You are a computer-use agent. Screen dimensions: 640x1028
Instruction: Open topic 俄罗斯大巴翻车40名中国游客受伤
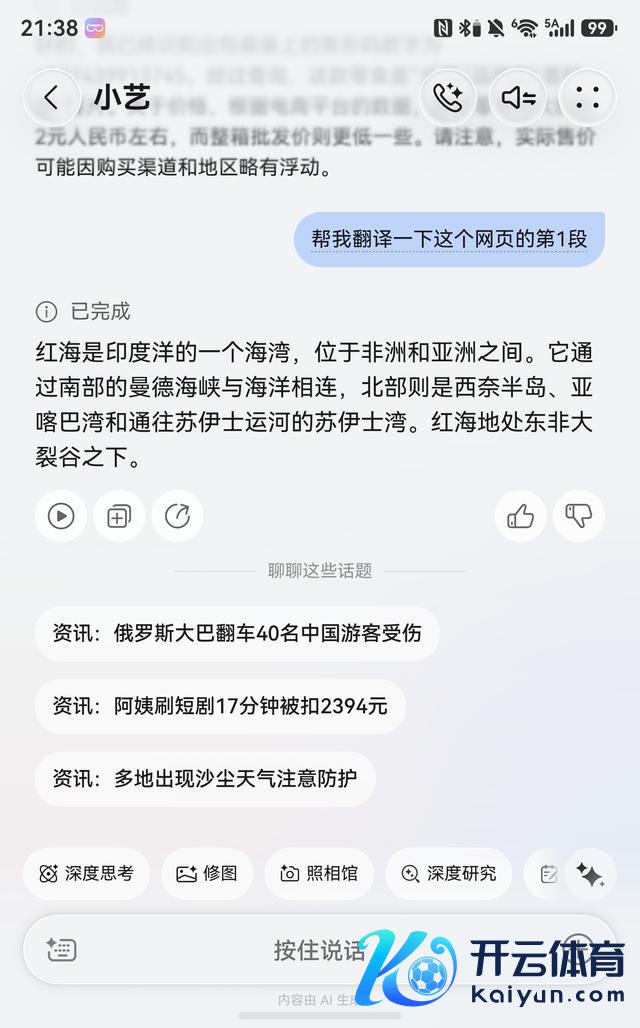237,634
